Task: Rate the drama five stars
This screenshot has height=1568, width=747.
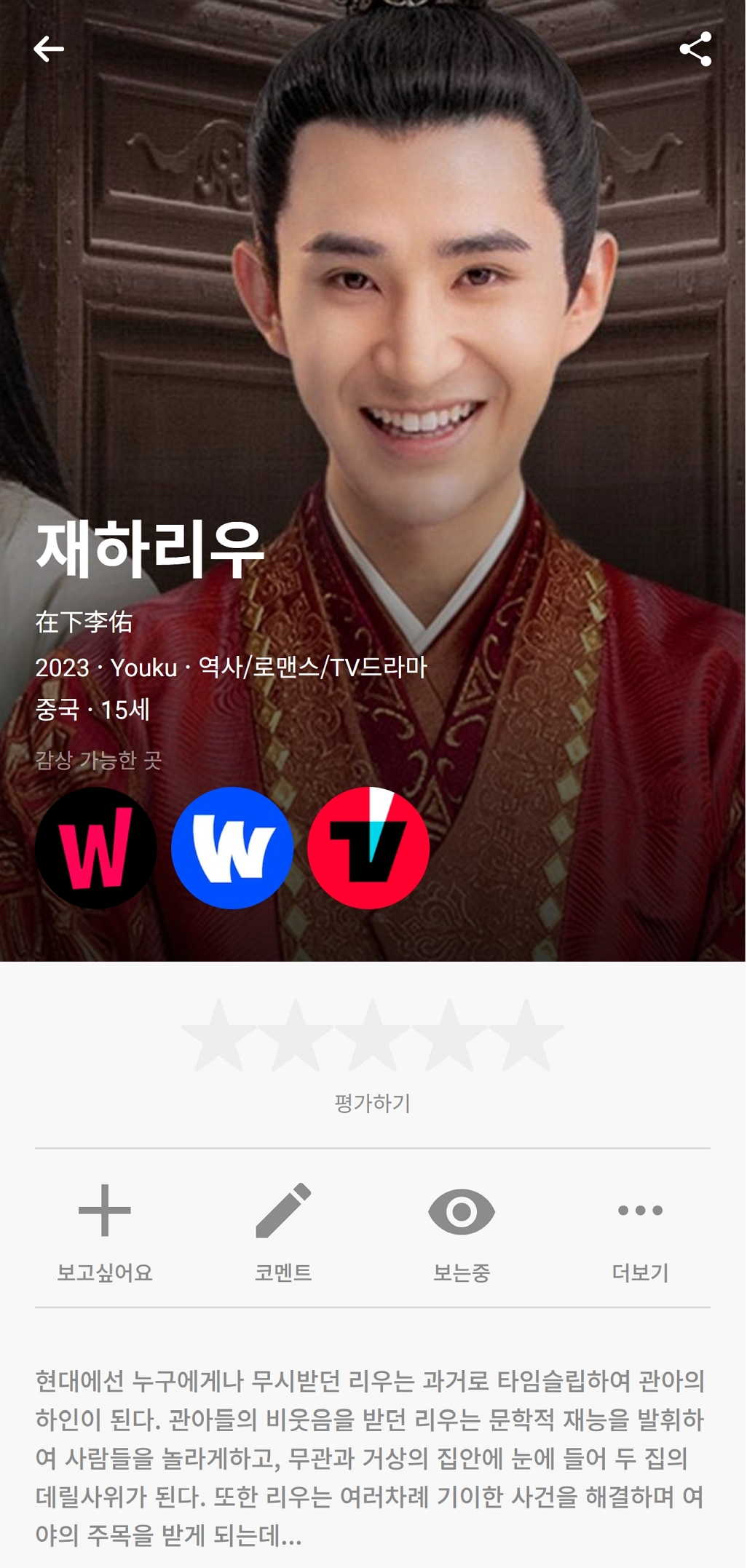Action: (x=525, y=1035)
